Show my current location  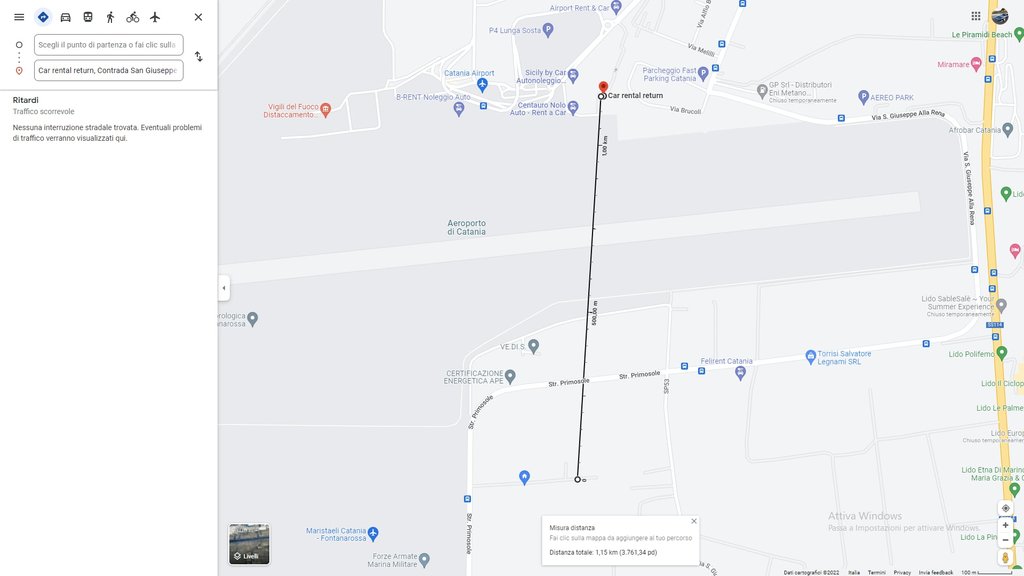point(1005,508)
